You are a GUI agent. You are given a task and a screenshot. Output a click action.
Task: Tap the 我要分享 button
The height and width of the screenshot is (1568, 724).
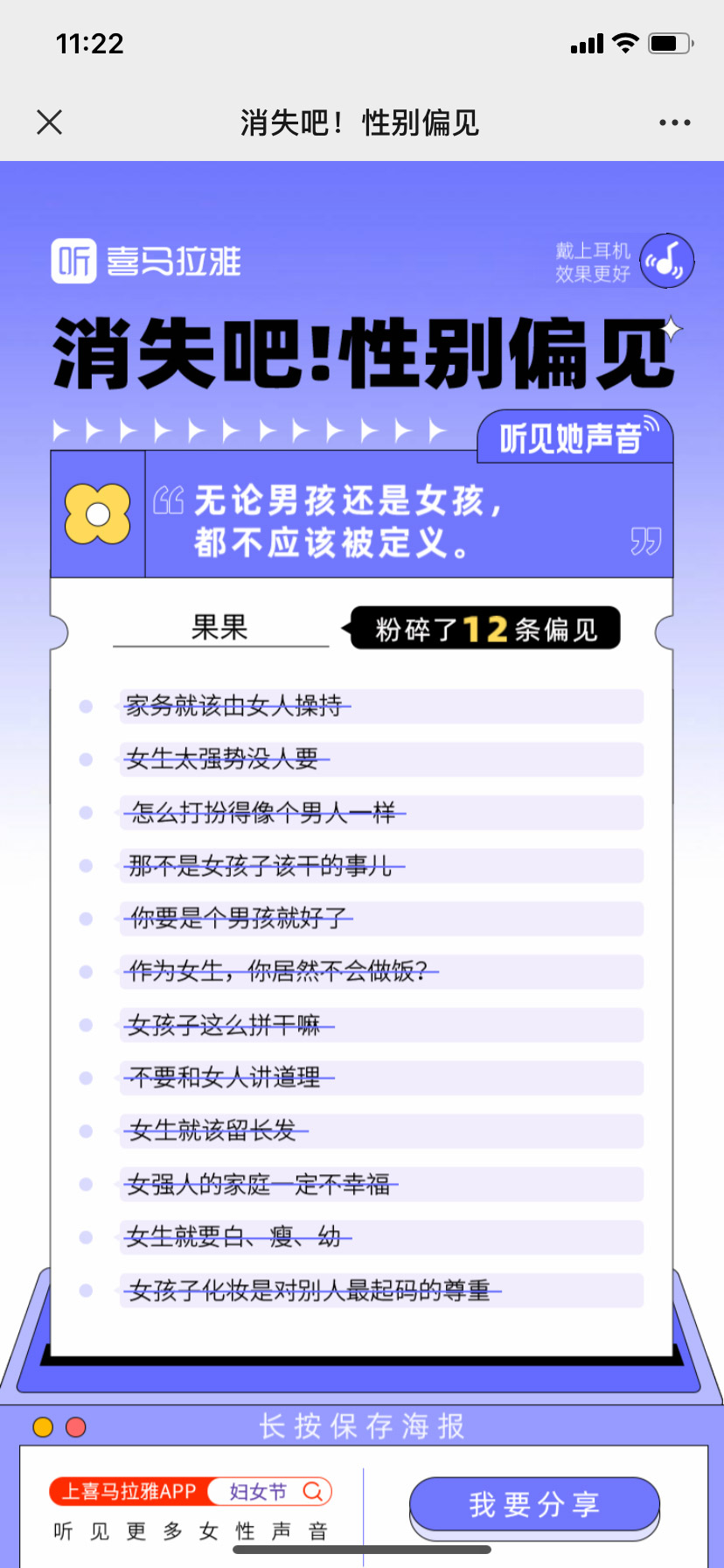pos(533,1505)
